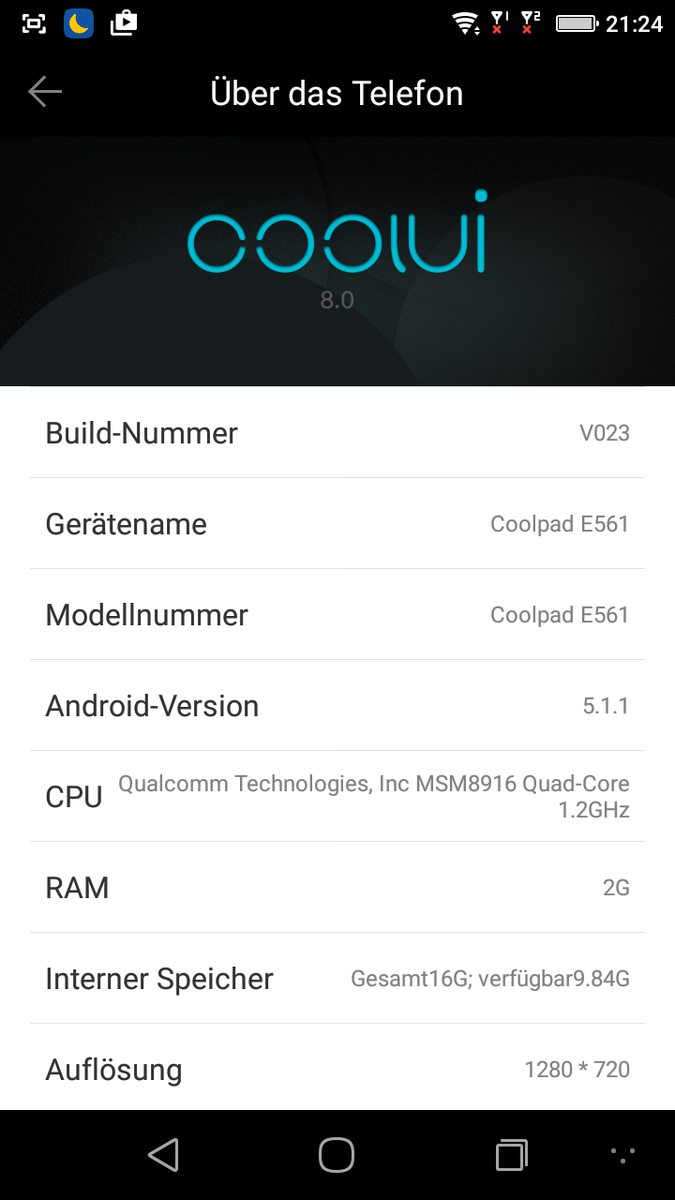The width and height of the screenshot is (675, 1200).
Task: Go back using the header arrow
Action: pos(45,93)
